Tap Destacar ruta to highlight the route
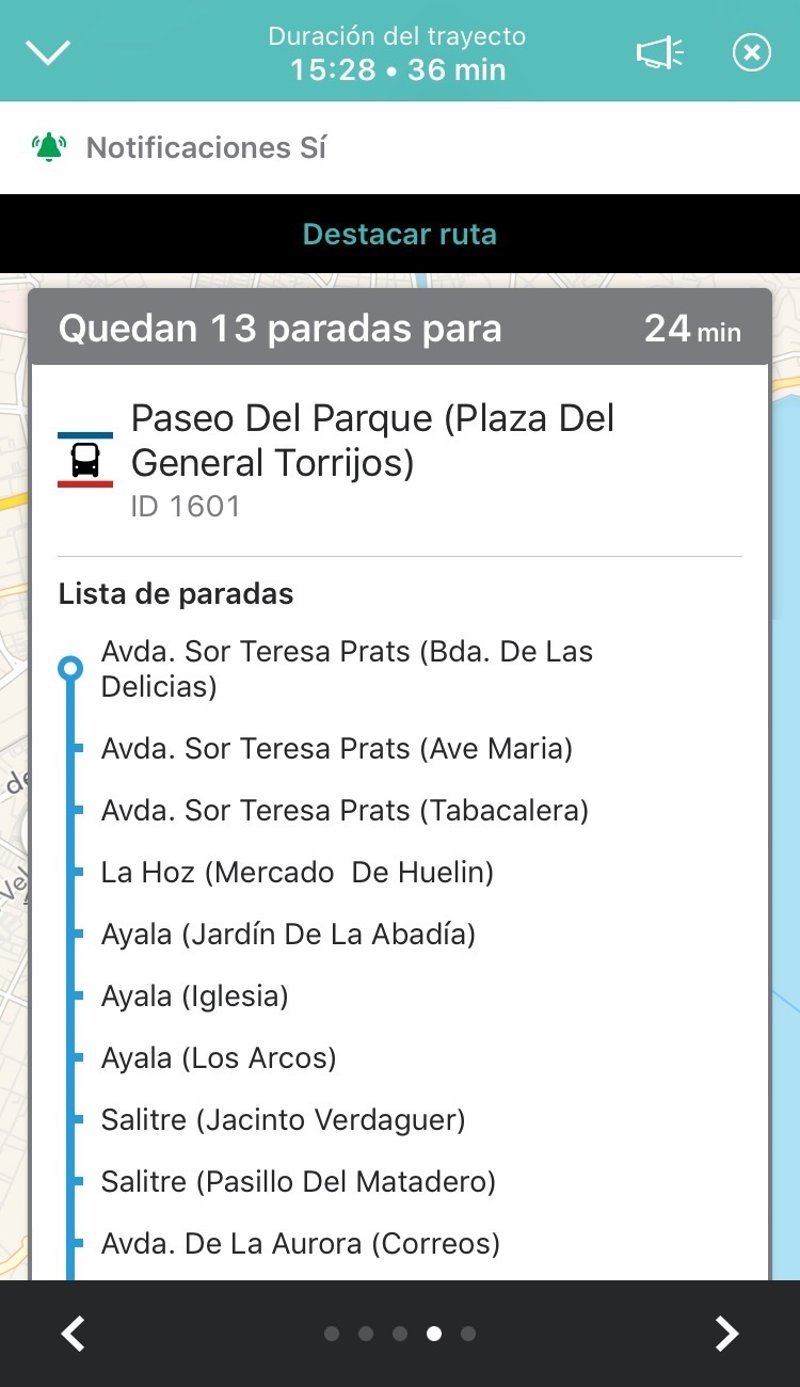The height and width of the screenshot is (1387, 800). [400, 234]
